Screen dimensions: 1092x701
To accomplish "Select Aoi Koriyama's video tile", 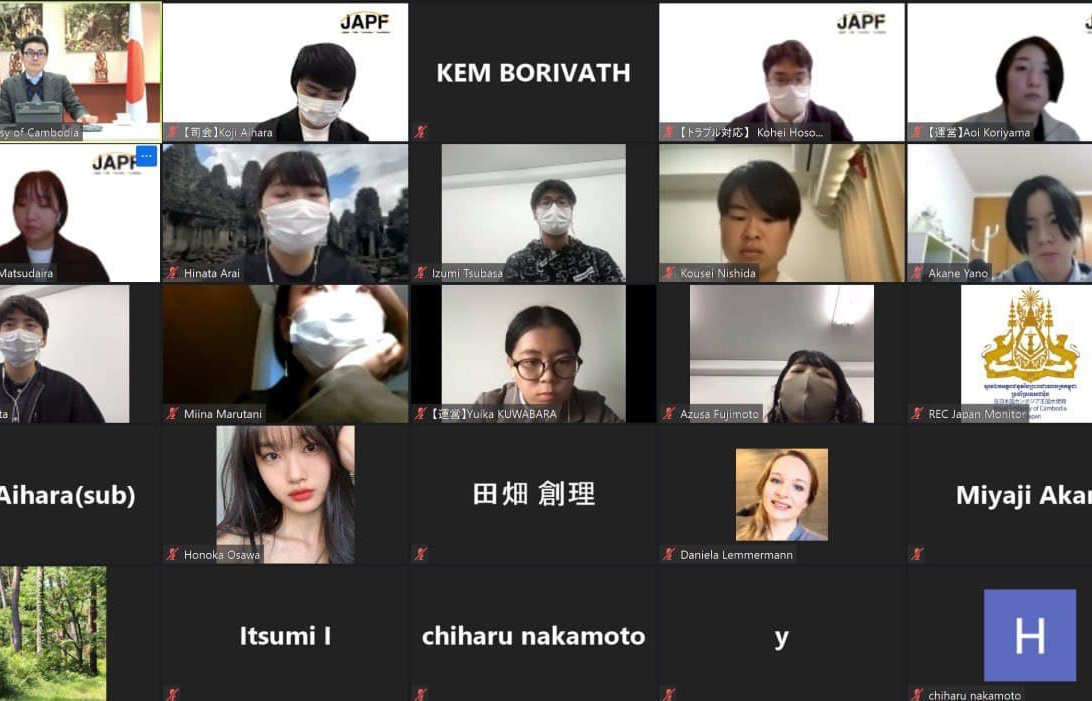I will (x=1000, y=72).
